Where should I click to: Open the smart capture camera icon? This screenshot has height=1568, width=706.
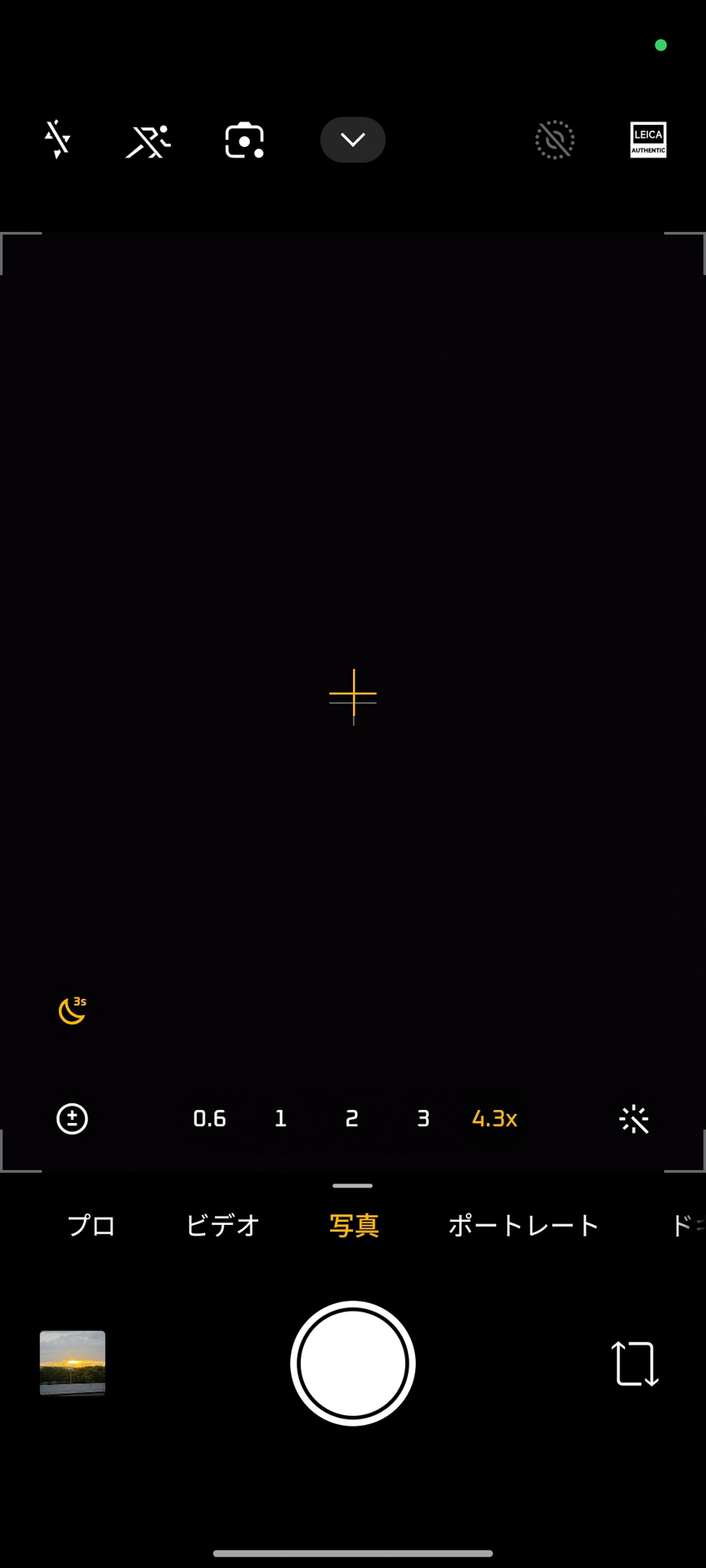pyautogui.click(x=244, y=140)
